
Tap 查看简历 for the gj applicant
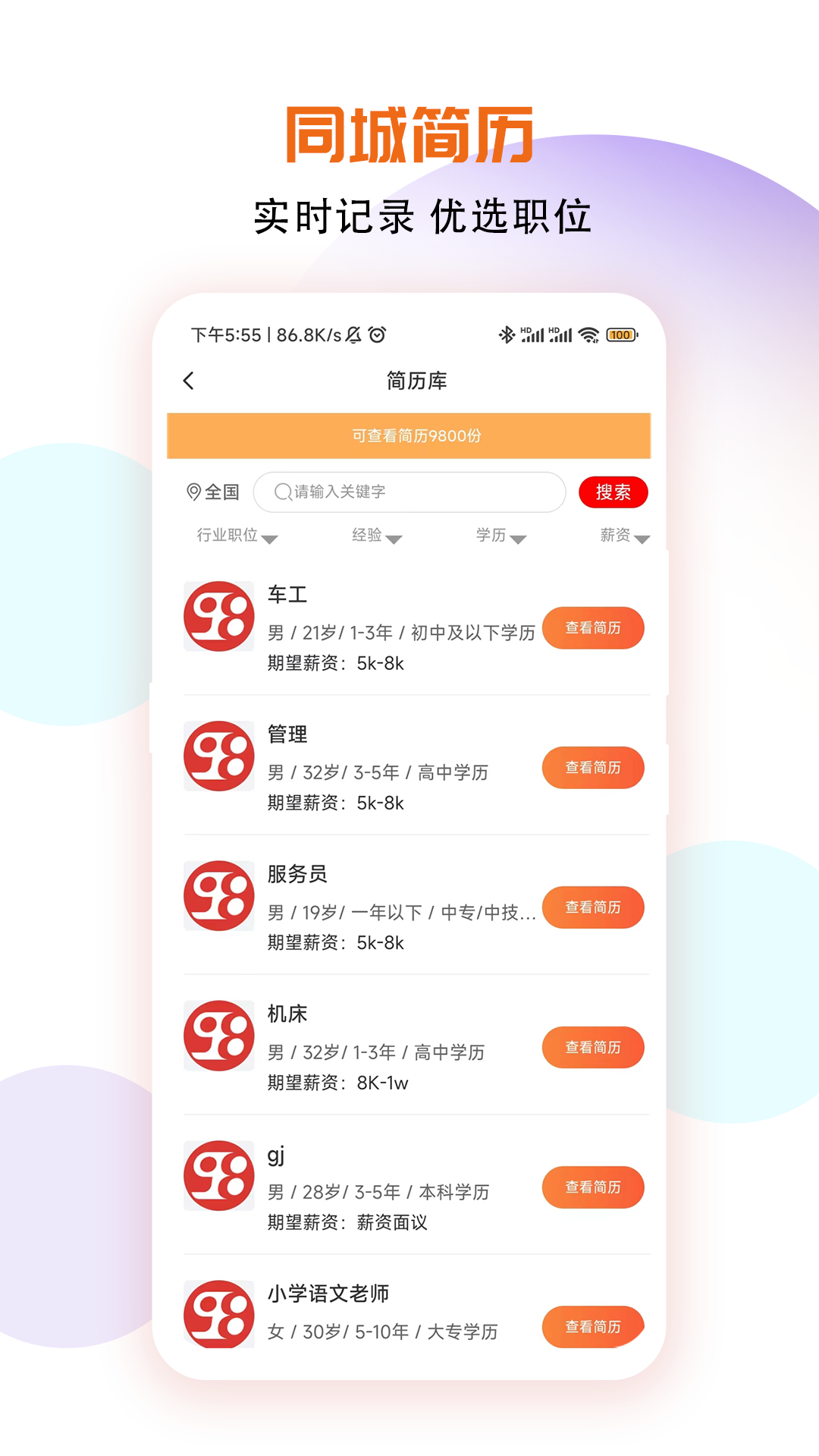593,1187
